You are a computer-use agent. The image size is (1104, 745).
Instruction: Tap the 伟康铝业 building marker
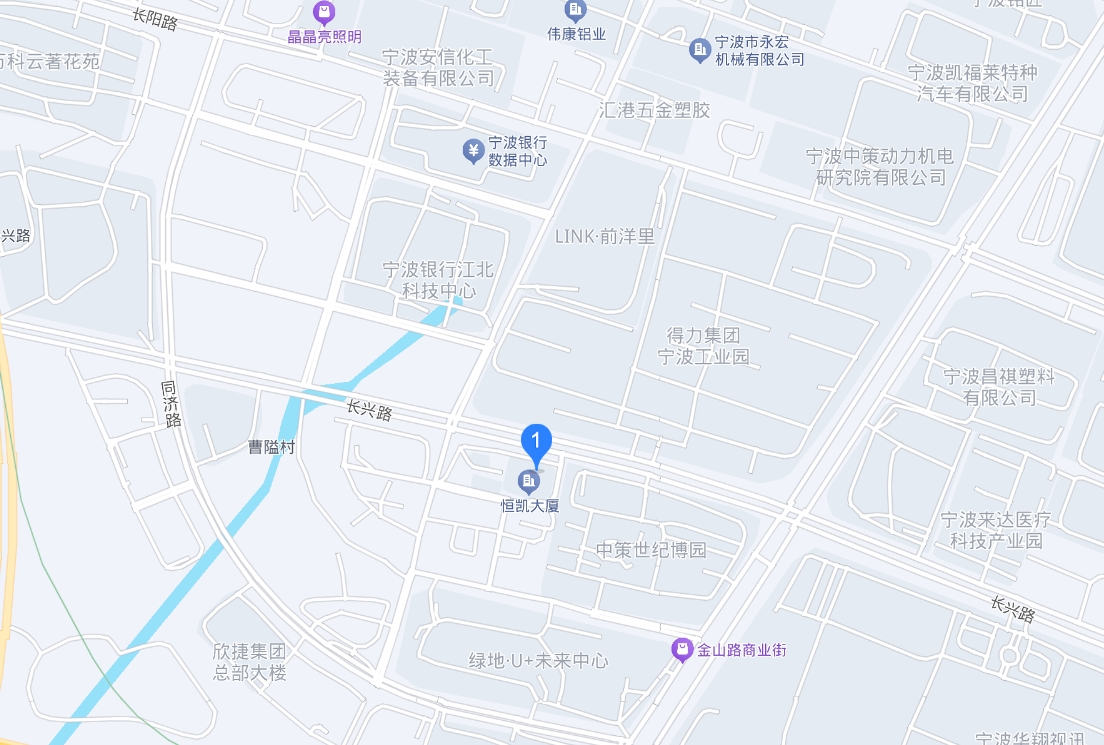[x=575, y=11]
